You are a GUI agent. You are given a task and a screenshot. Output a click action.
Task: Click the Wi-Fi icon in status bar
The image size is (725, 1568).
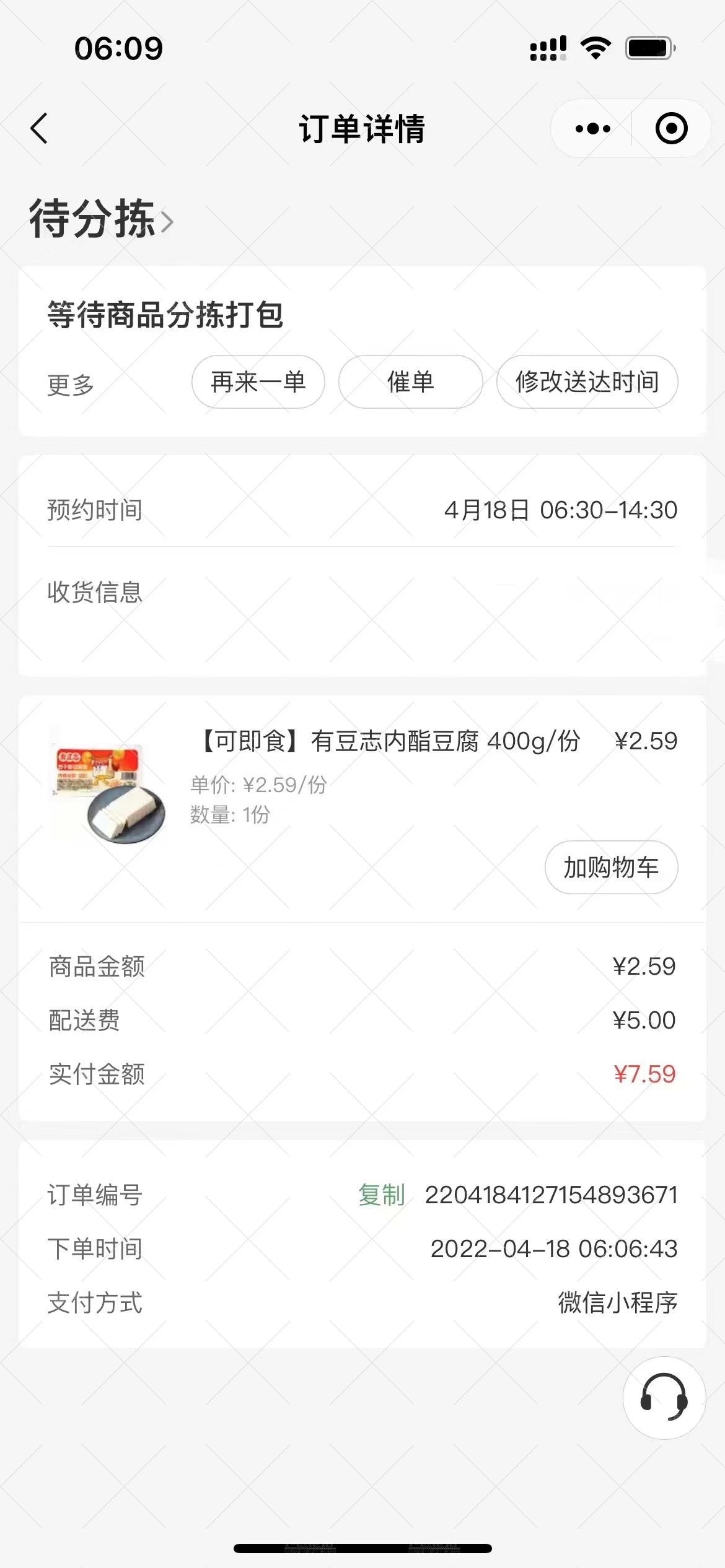(594, 45)
